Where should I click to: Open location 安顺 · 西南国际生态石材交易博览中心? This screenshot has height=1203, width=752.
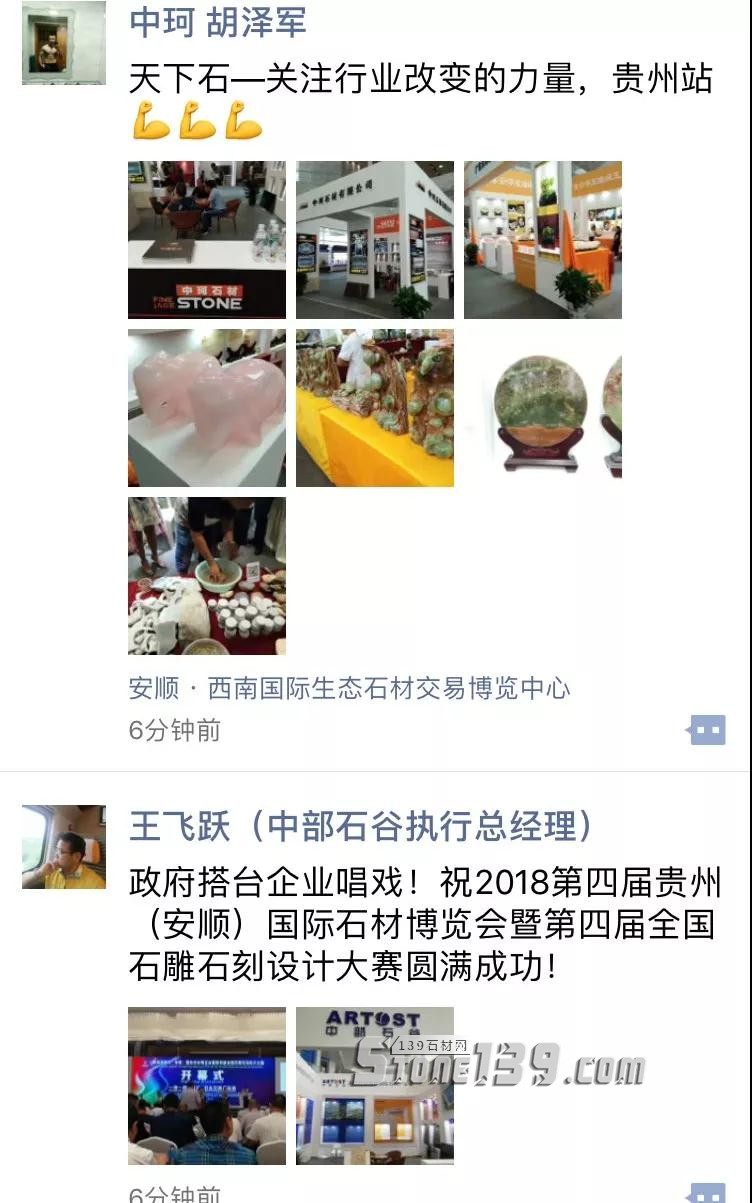point(349,688)
